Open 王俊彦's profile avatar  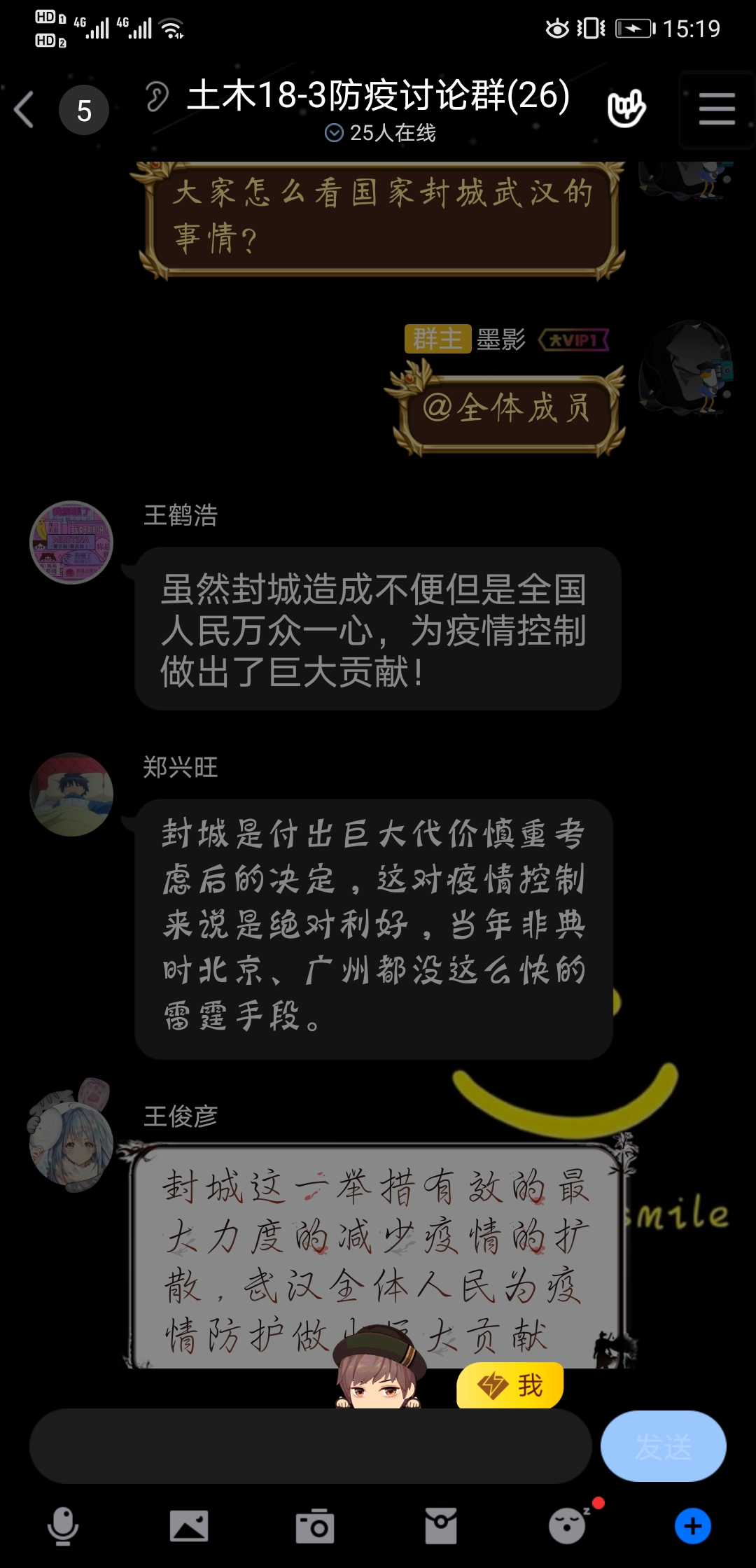71,1143
